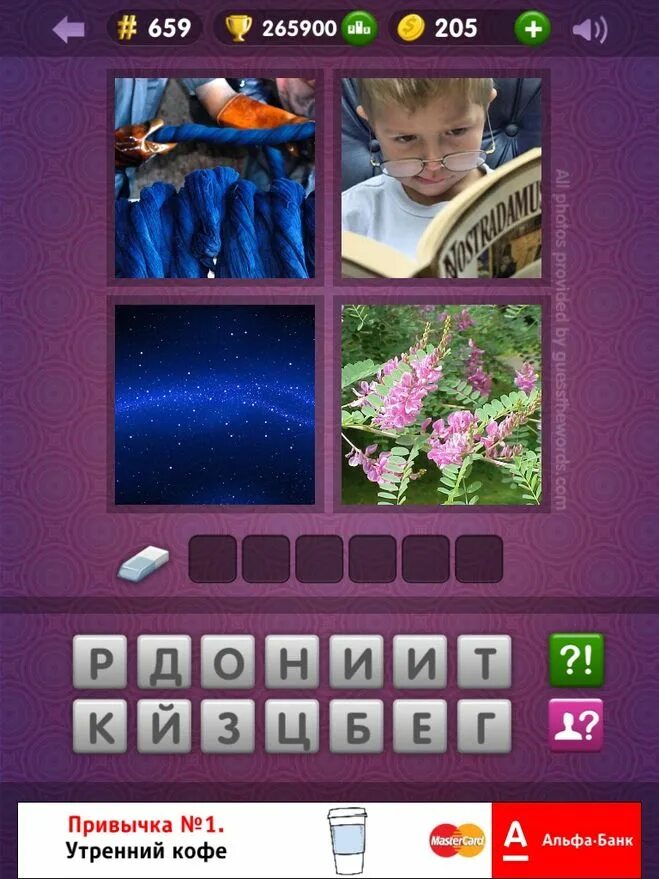Screen dimensions: 659x879
Task: Choose the letter Г tile
Action: tap(484, 727)
